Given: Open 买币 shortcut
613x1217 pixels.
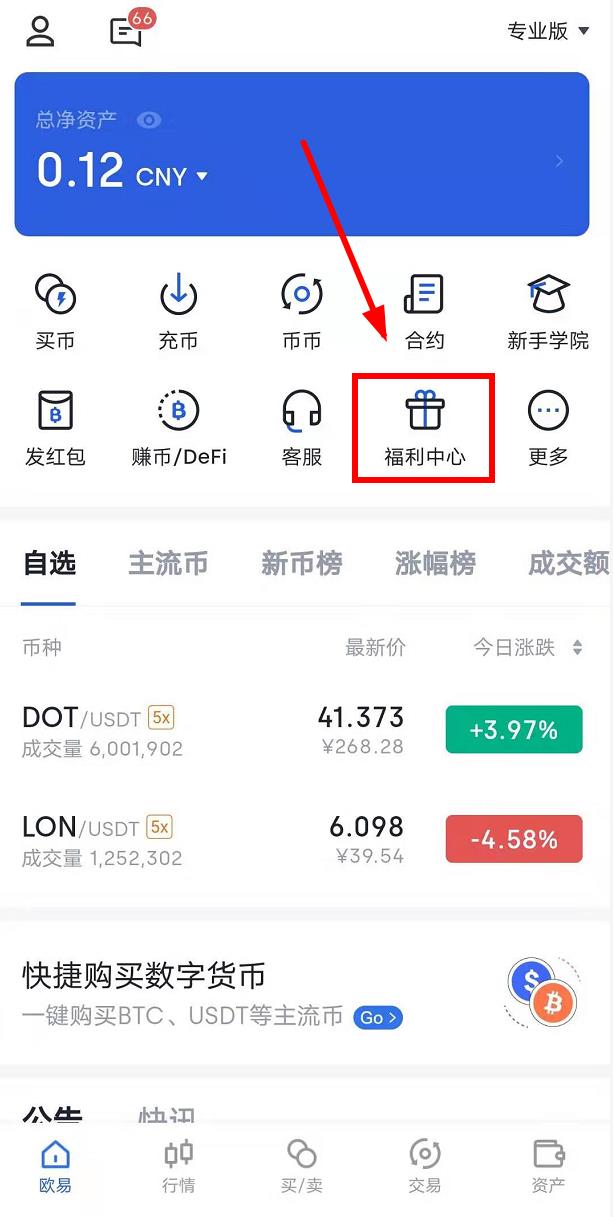Looking at the screenshot, I should 55,312.
